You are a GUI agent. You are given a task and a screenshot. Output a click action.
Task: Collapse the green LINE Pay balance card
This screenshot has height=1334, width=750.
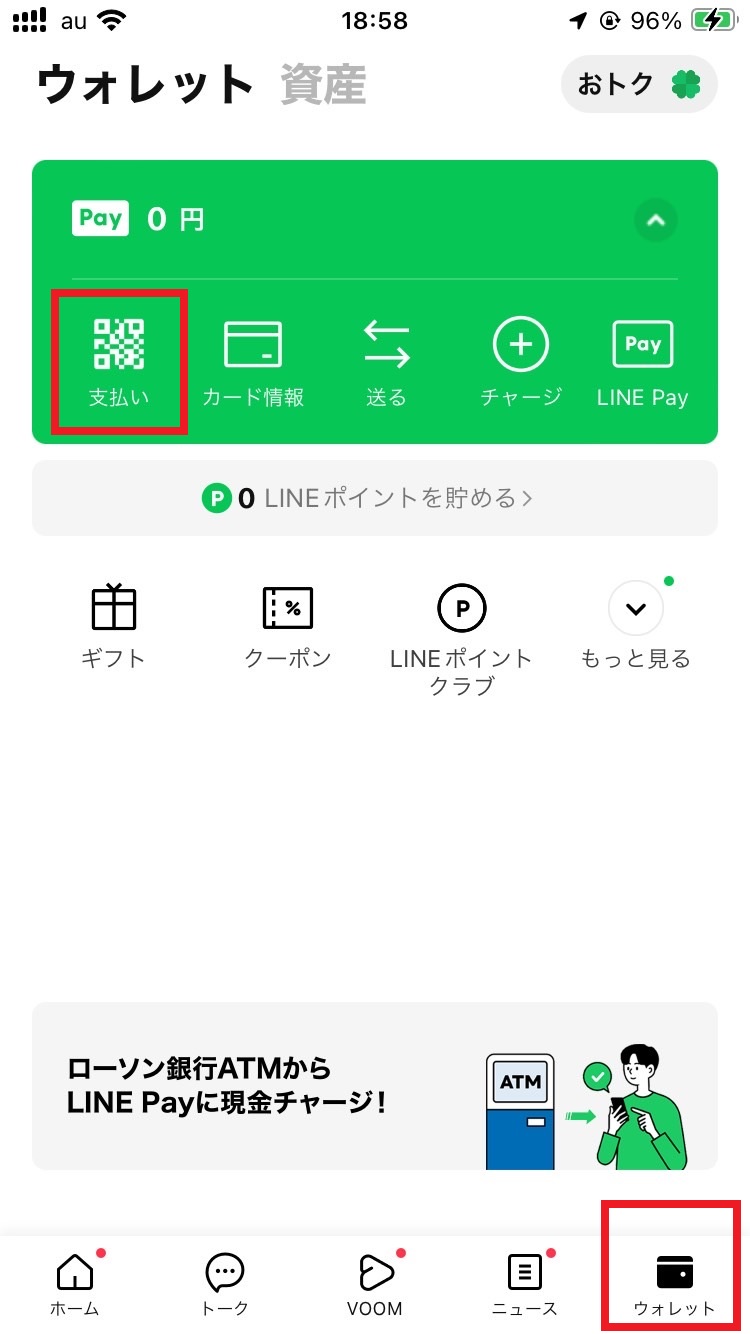tap(656, 220)
